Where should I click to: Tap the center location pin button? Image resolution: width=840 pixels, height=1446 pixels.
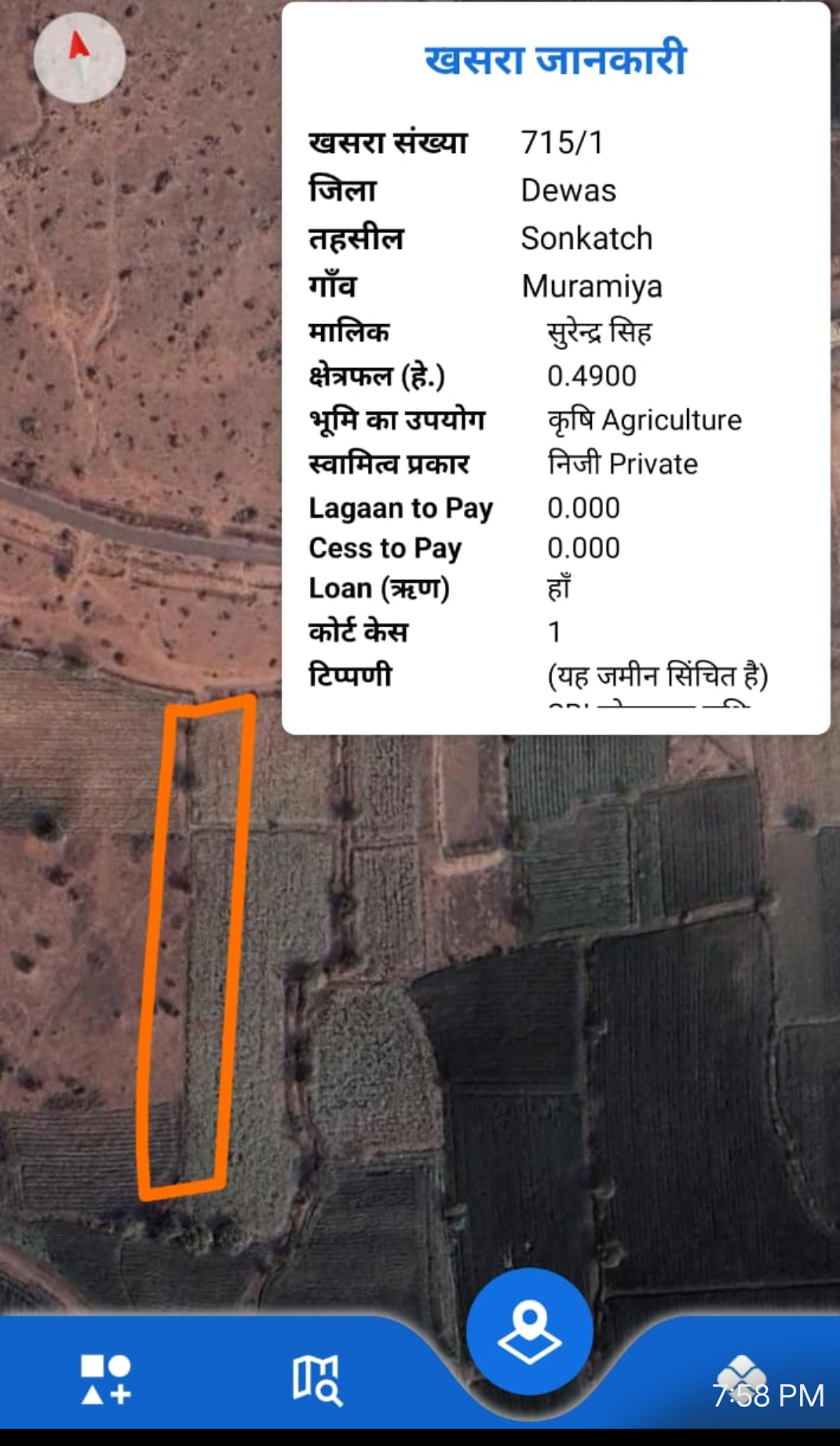pyautogui.click(x=529, y=1331)
